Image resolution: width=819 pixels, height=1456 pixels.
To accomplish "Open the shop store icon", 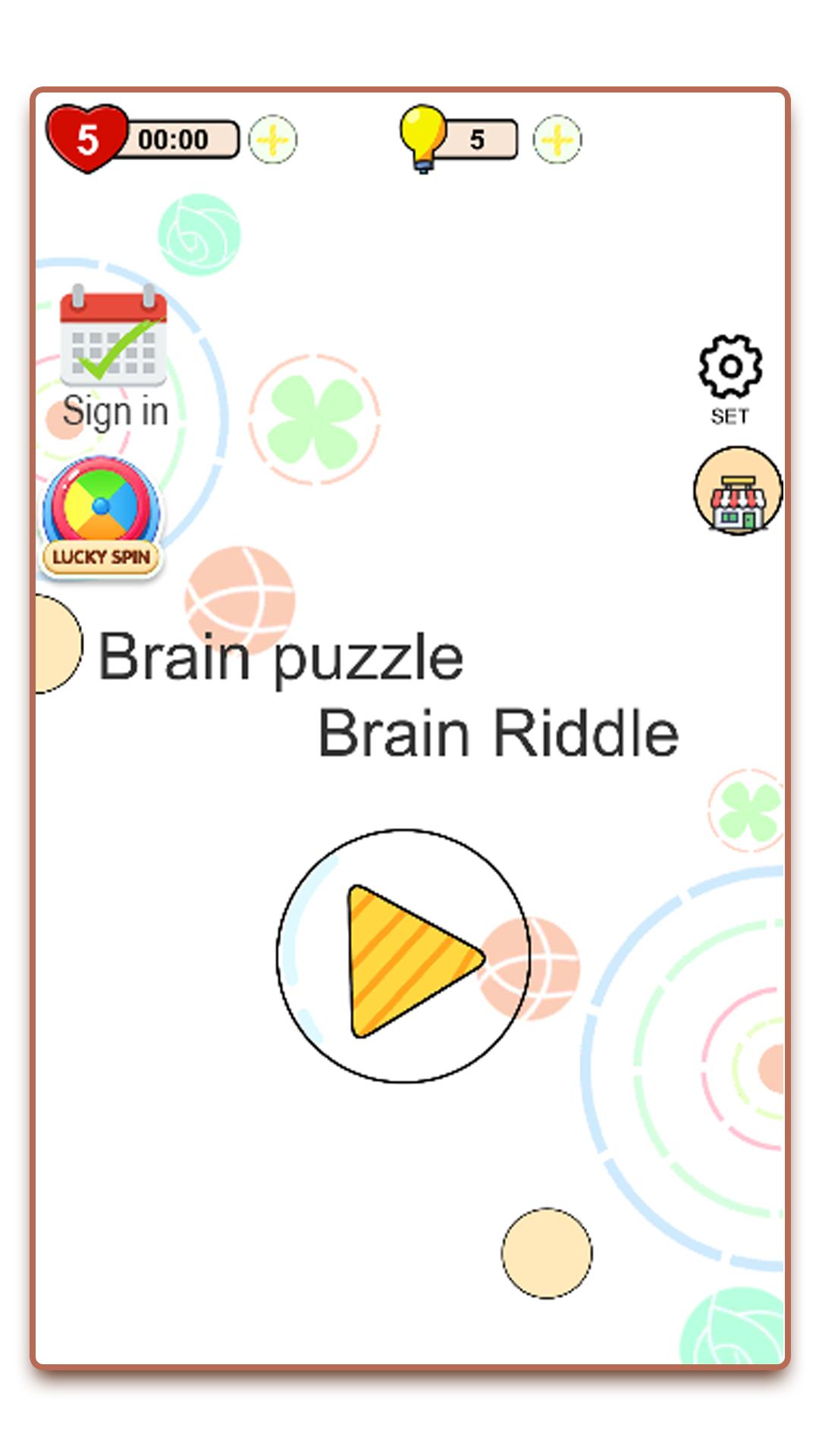I will 738,490.
